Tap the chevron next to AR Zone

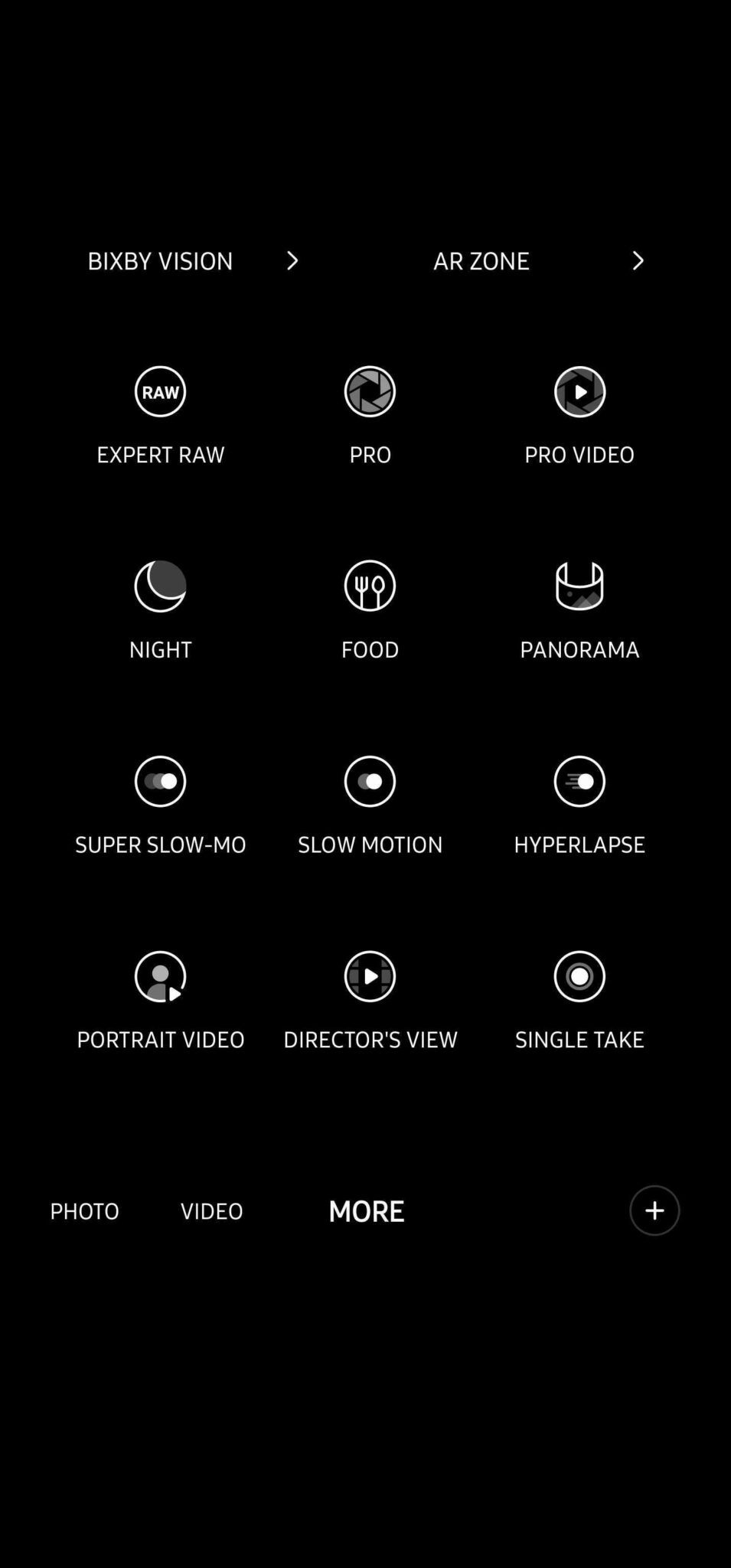[638, 261]
